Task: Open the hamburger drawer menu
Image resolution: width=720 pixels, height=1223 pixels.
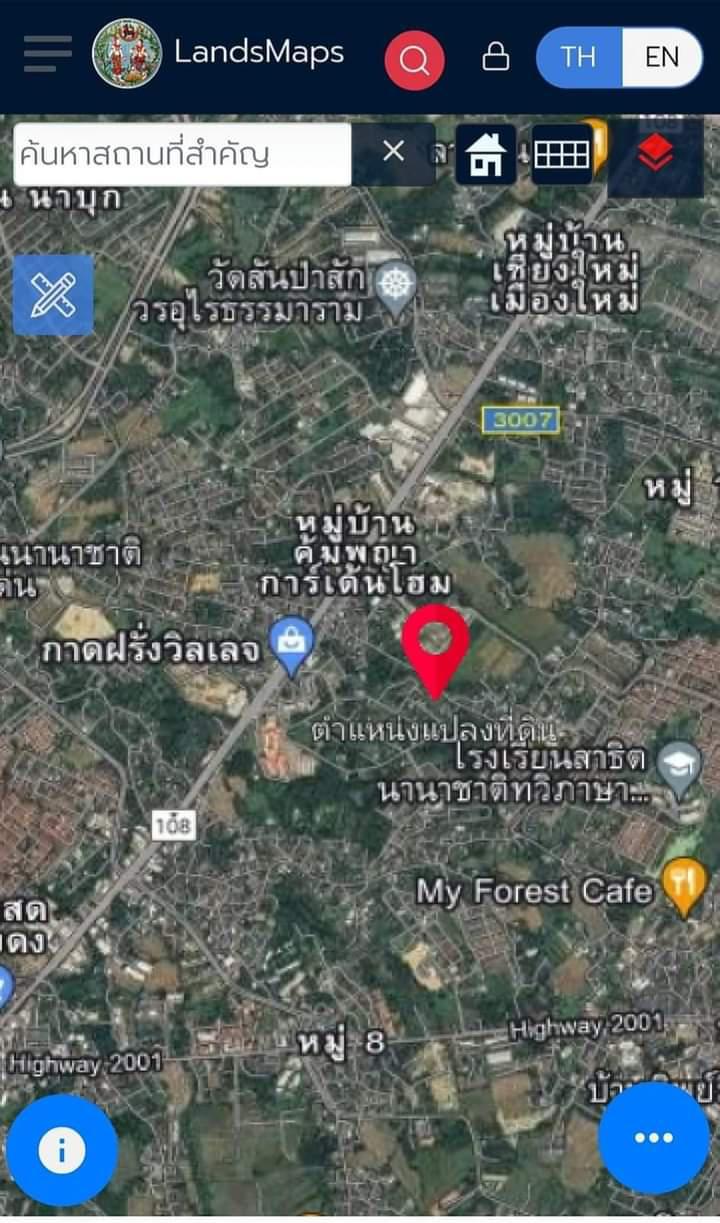Action: pos(47,54)
